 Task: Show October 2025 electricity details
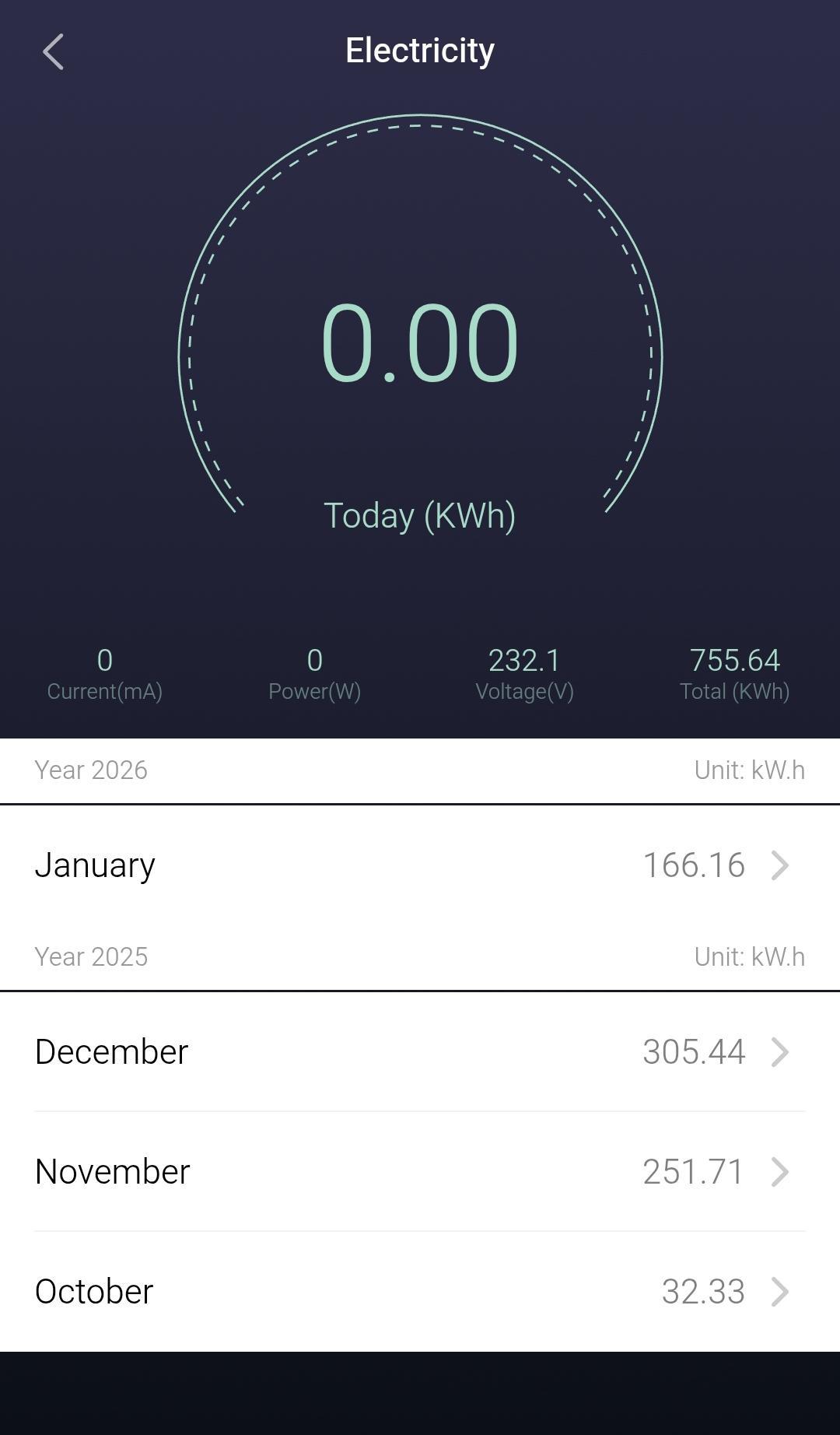[420, 1292]
